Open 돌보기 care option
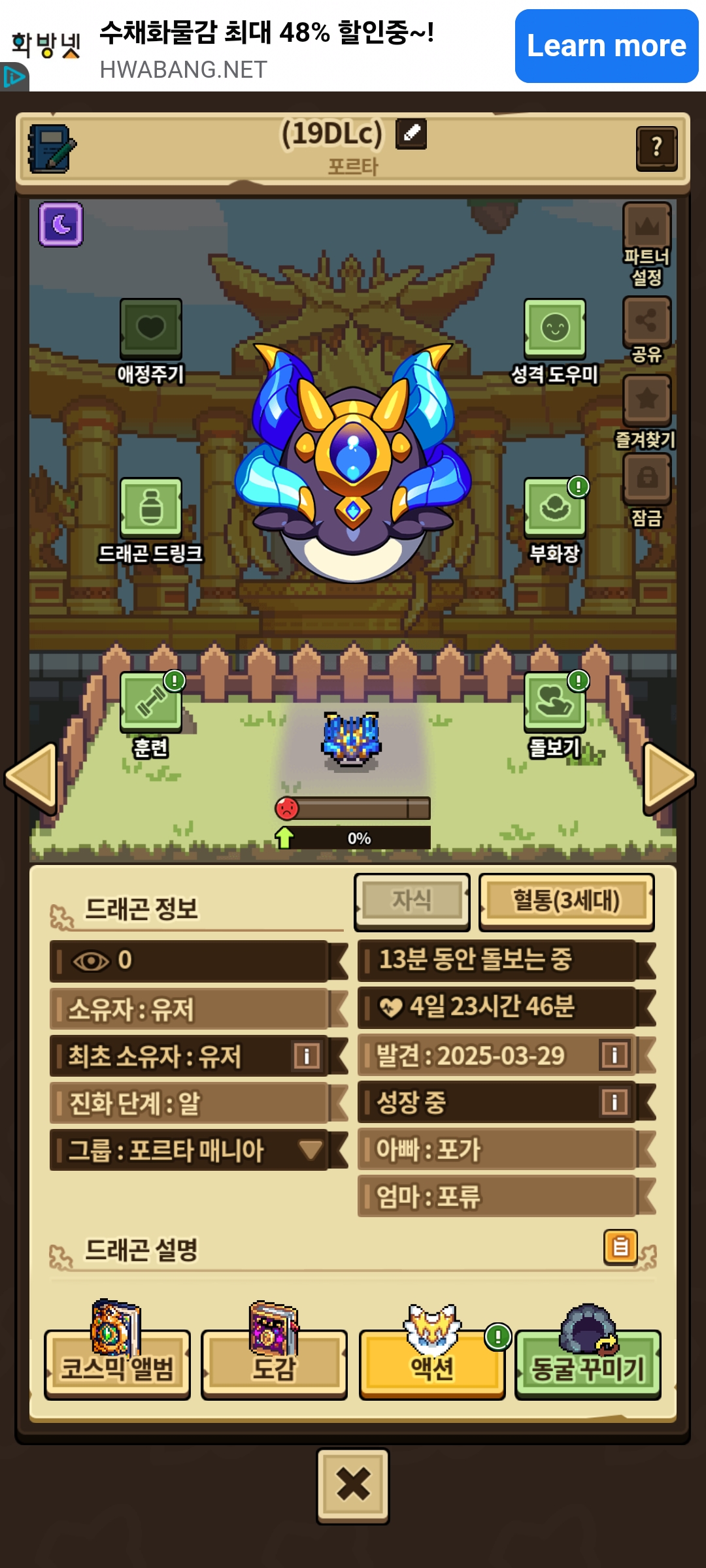 coord(554,713)
